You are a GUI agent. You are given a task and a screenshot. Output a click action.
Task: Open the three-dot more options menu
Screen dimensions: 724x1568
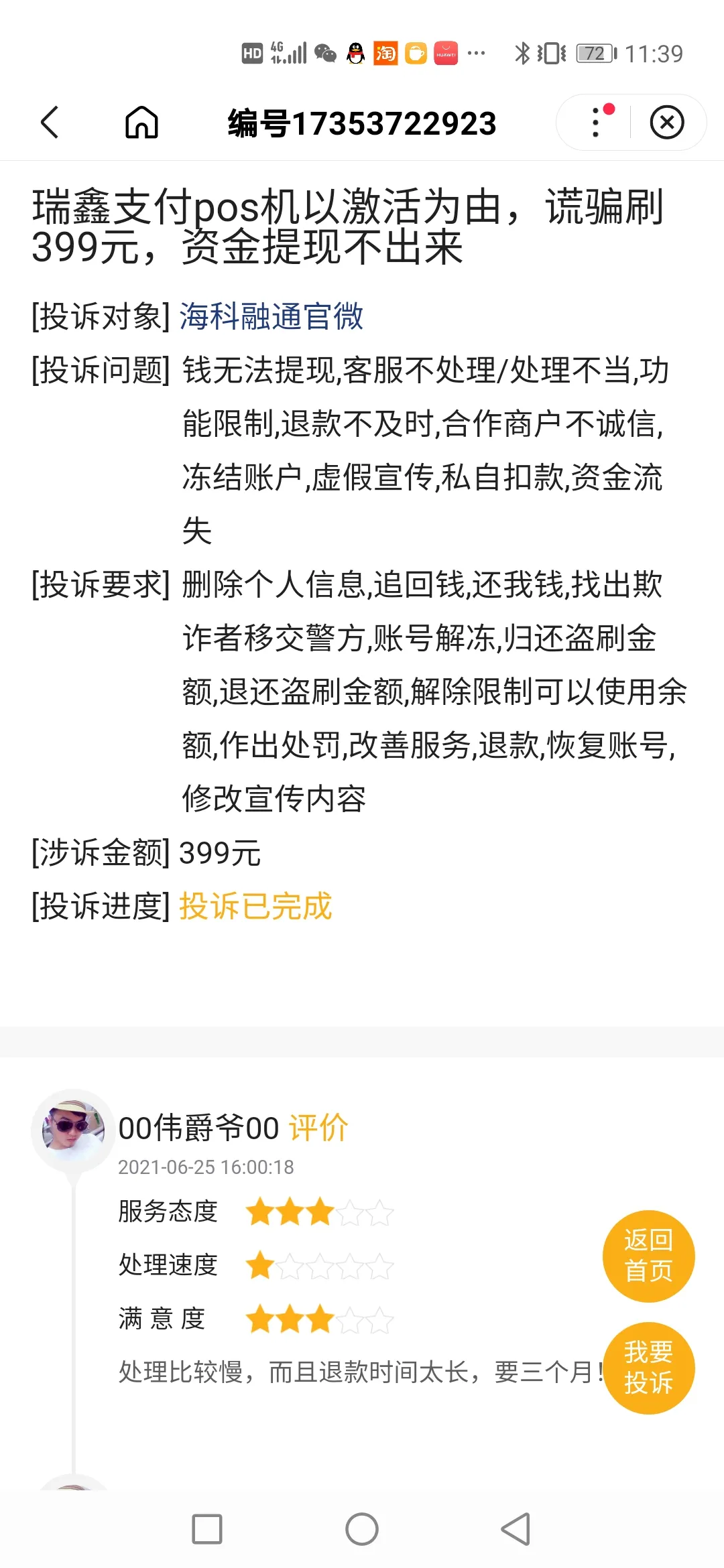[x=596, y=123]
